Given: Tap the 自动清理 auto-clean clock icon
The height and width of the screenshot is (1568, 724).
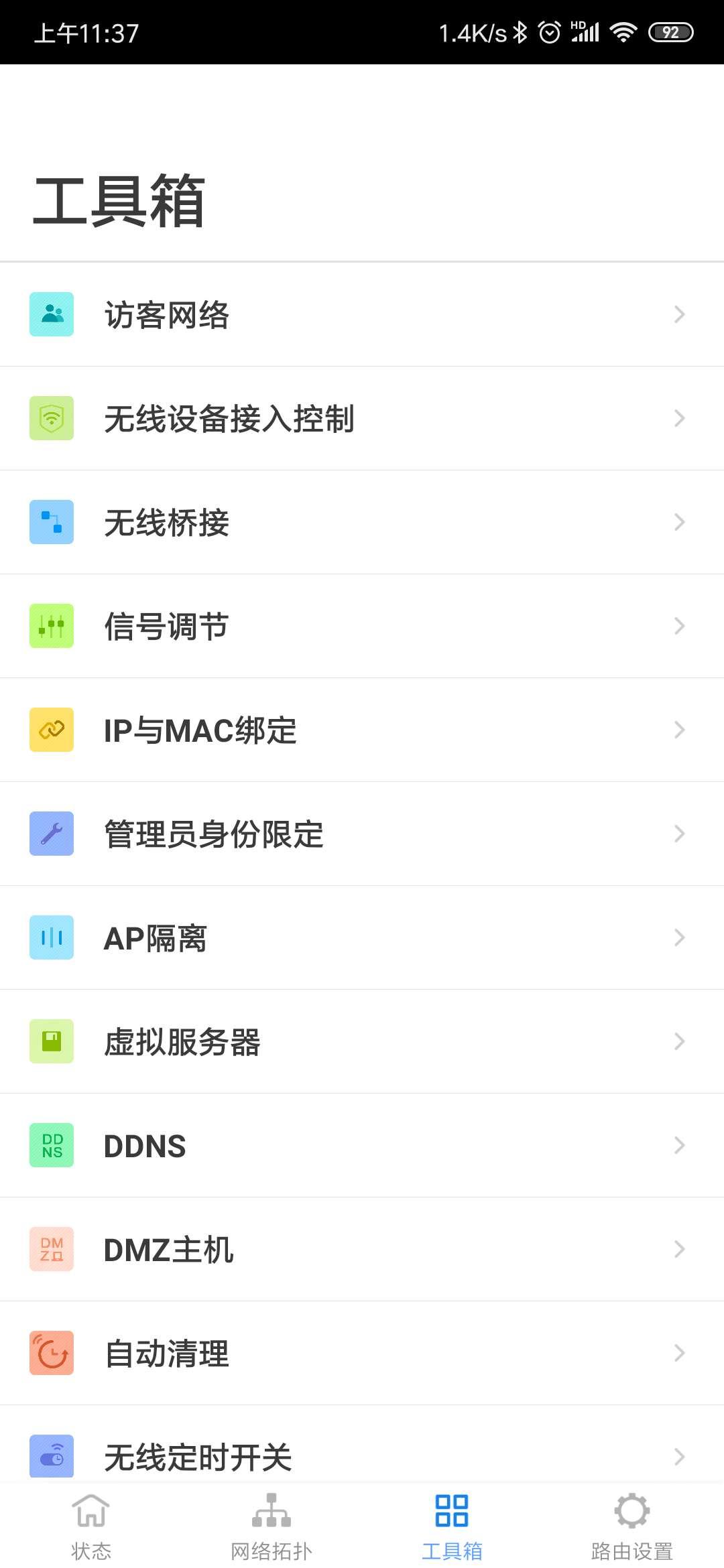Looking at the screenshot, I should tap(51, 1353).
